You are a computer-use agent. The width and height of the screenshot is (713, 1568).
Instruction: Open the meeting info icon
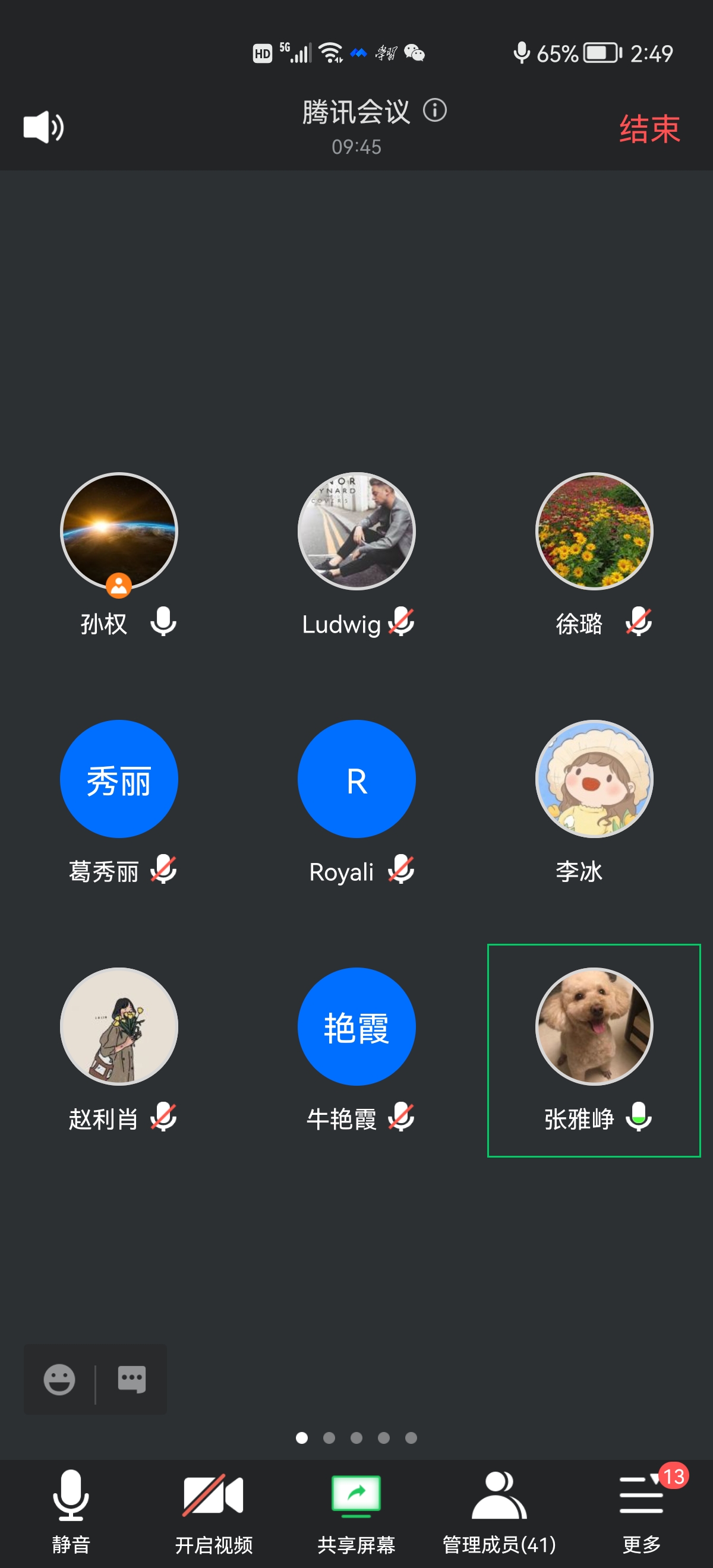pos(435,111)
